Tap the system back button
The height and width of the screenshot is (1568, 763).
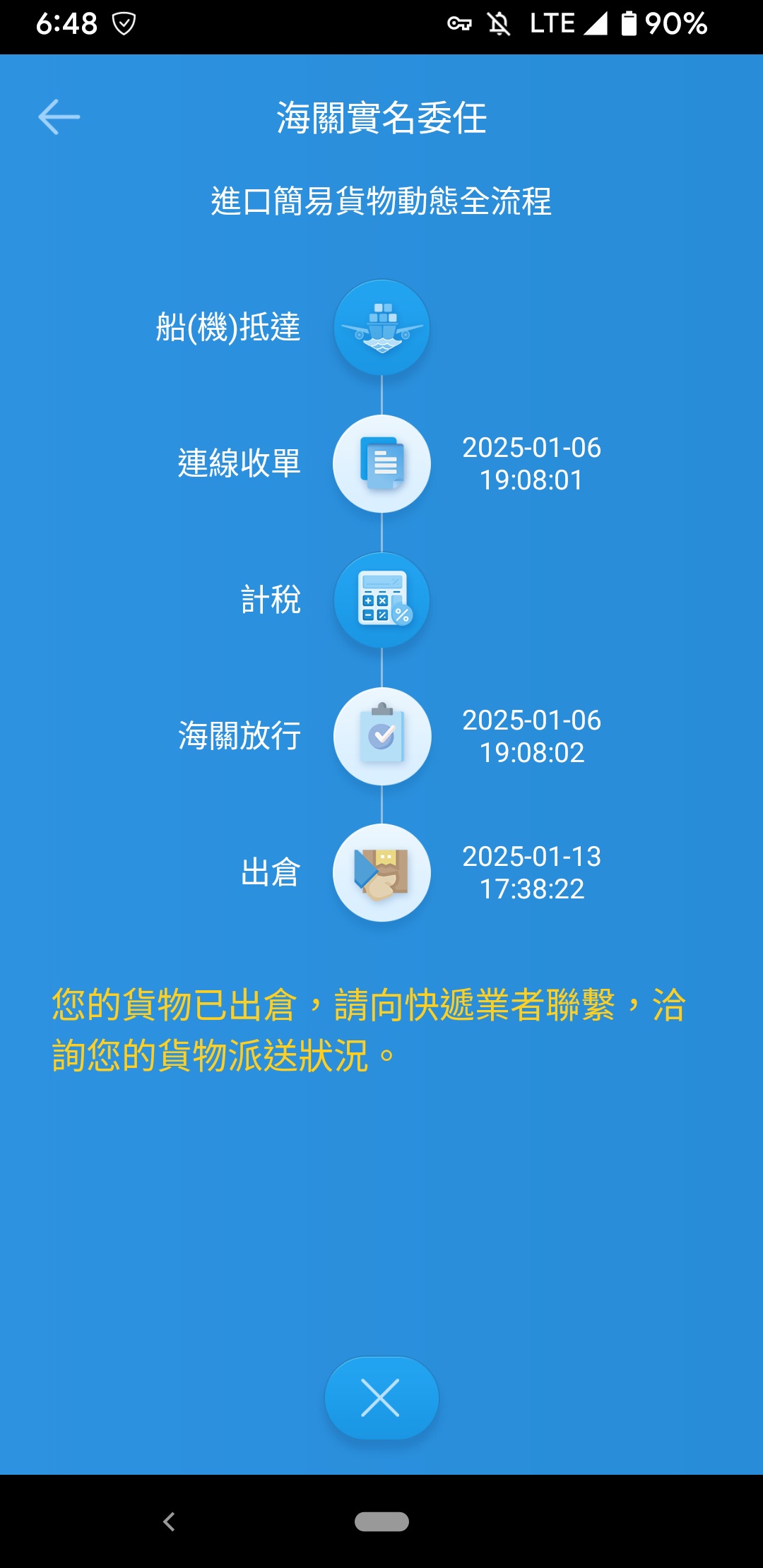(169, 1521)
